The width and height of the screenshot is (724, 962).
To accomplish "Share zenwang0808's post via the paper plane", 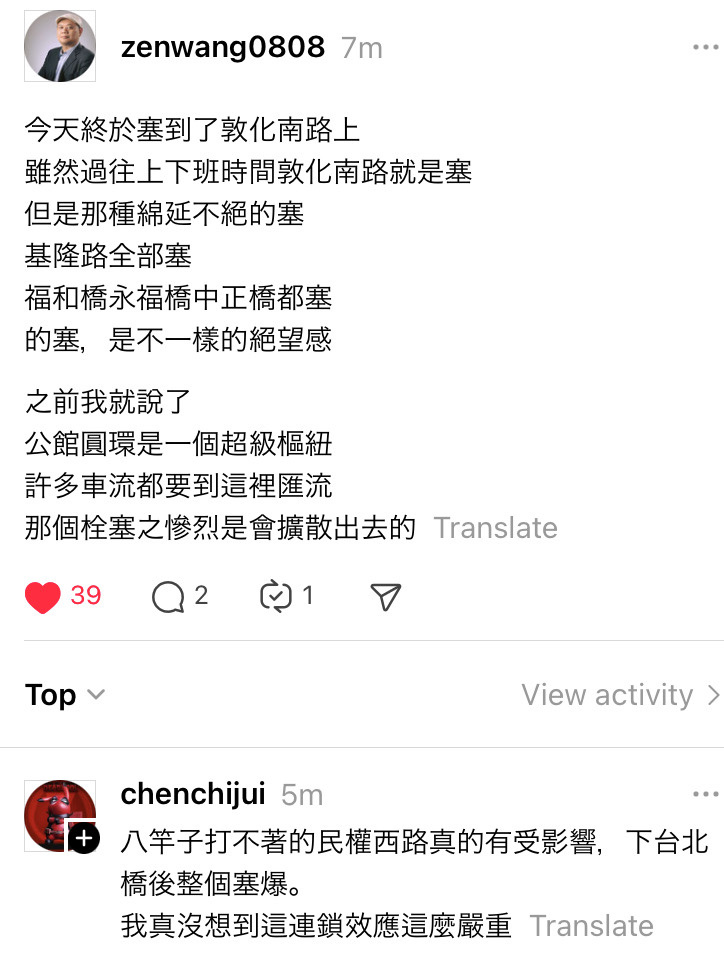I will click(385, 597).
